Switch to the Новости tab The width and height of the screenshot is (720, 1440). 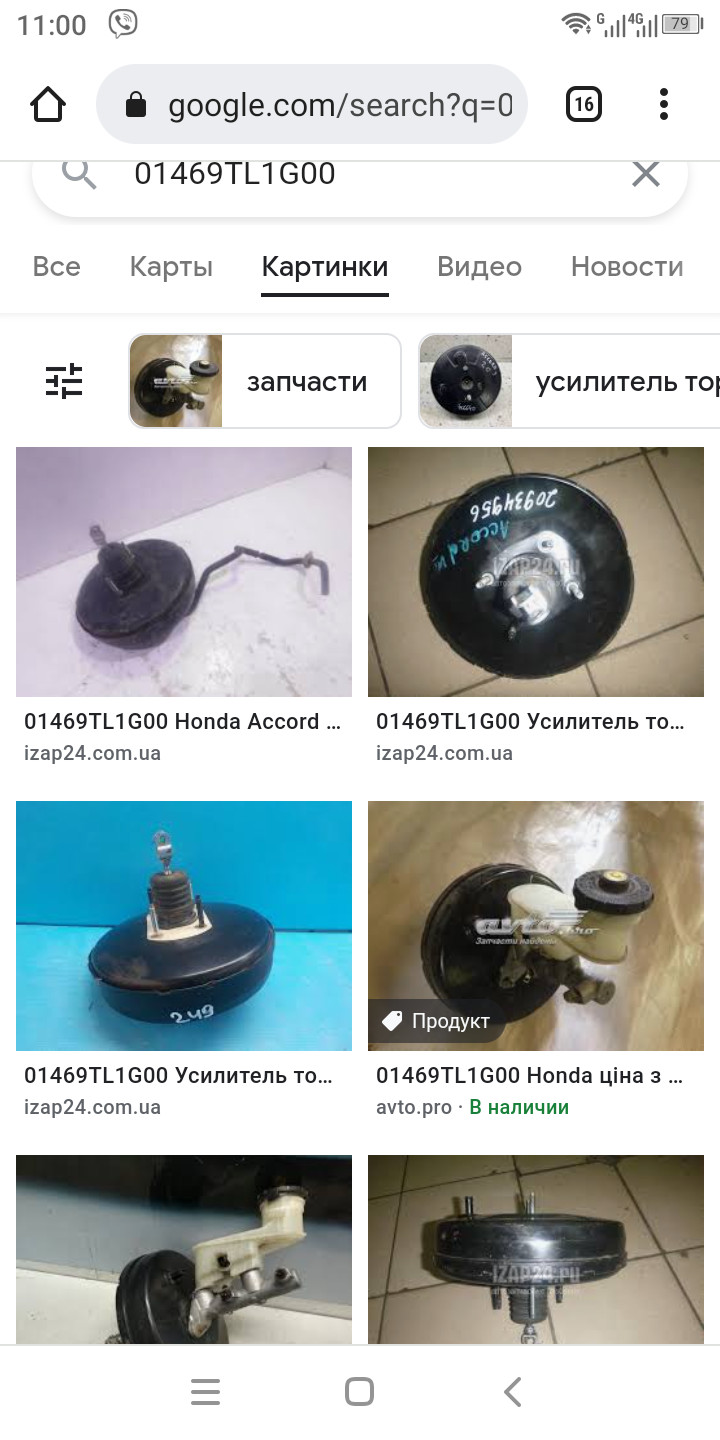point(627,267)
